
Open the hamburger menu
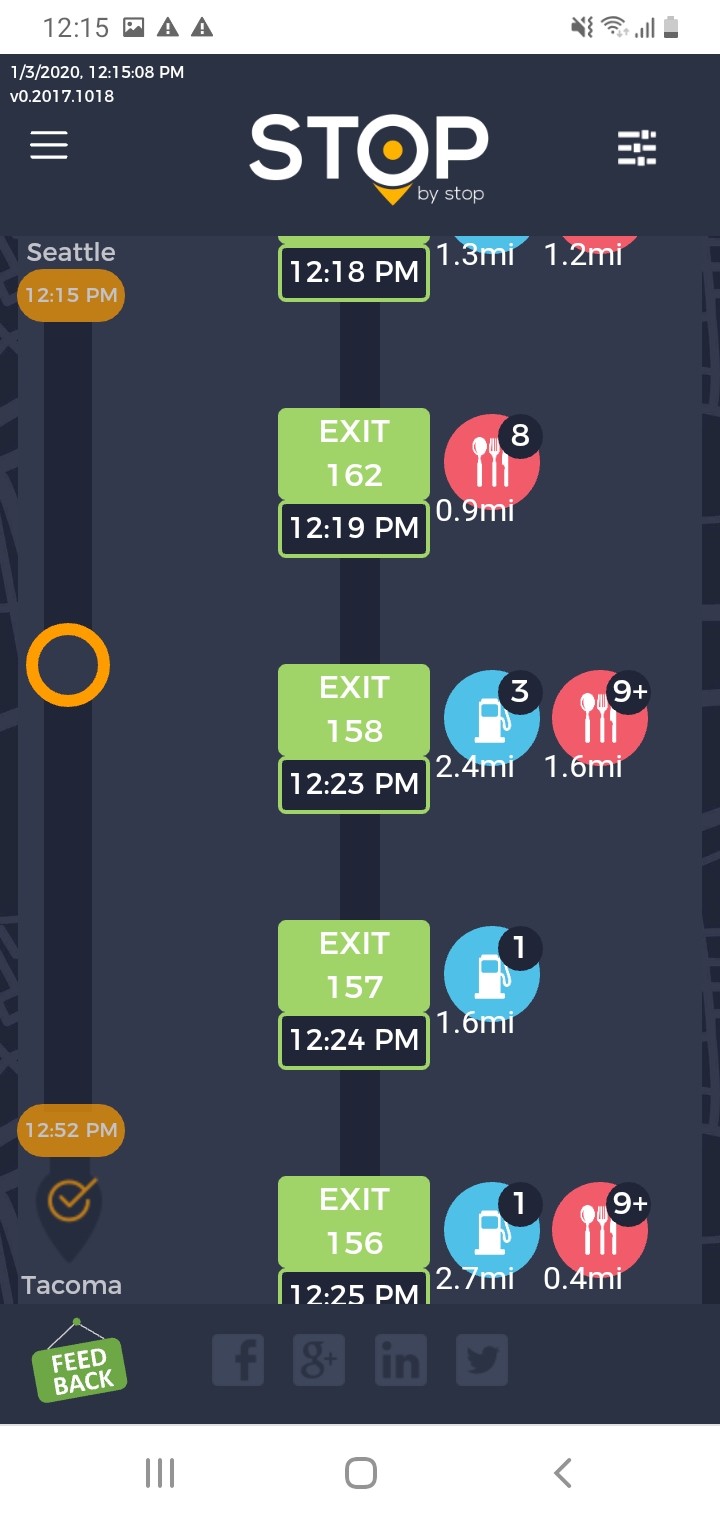[x=49, y=146]
